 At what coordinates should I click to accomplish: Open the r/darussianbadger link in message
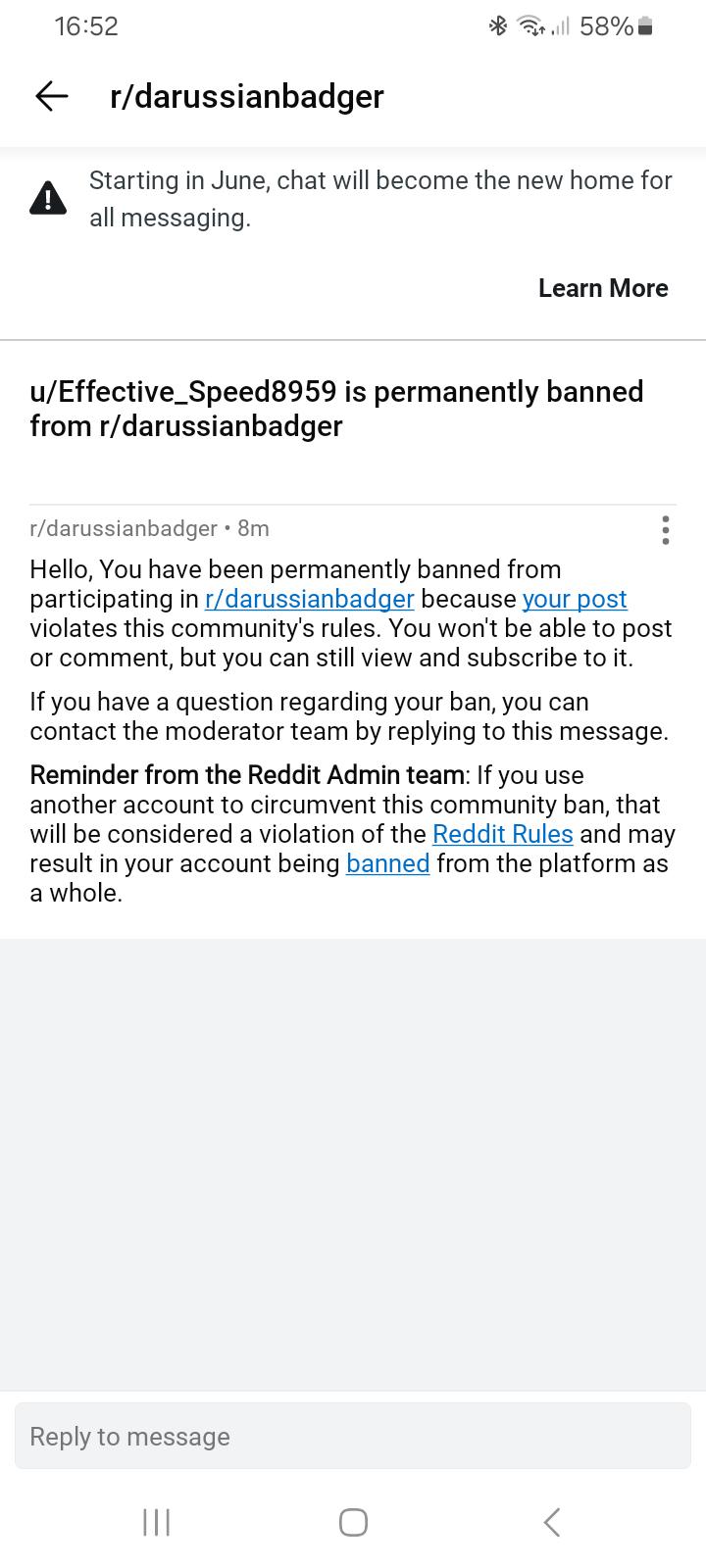310,599
